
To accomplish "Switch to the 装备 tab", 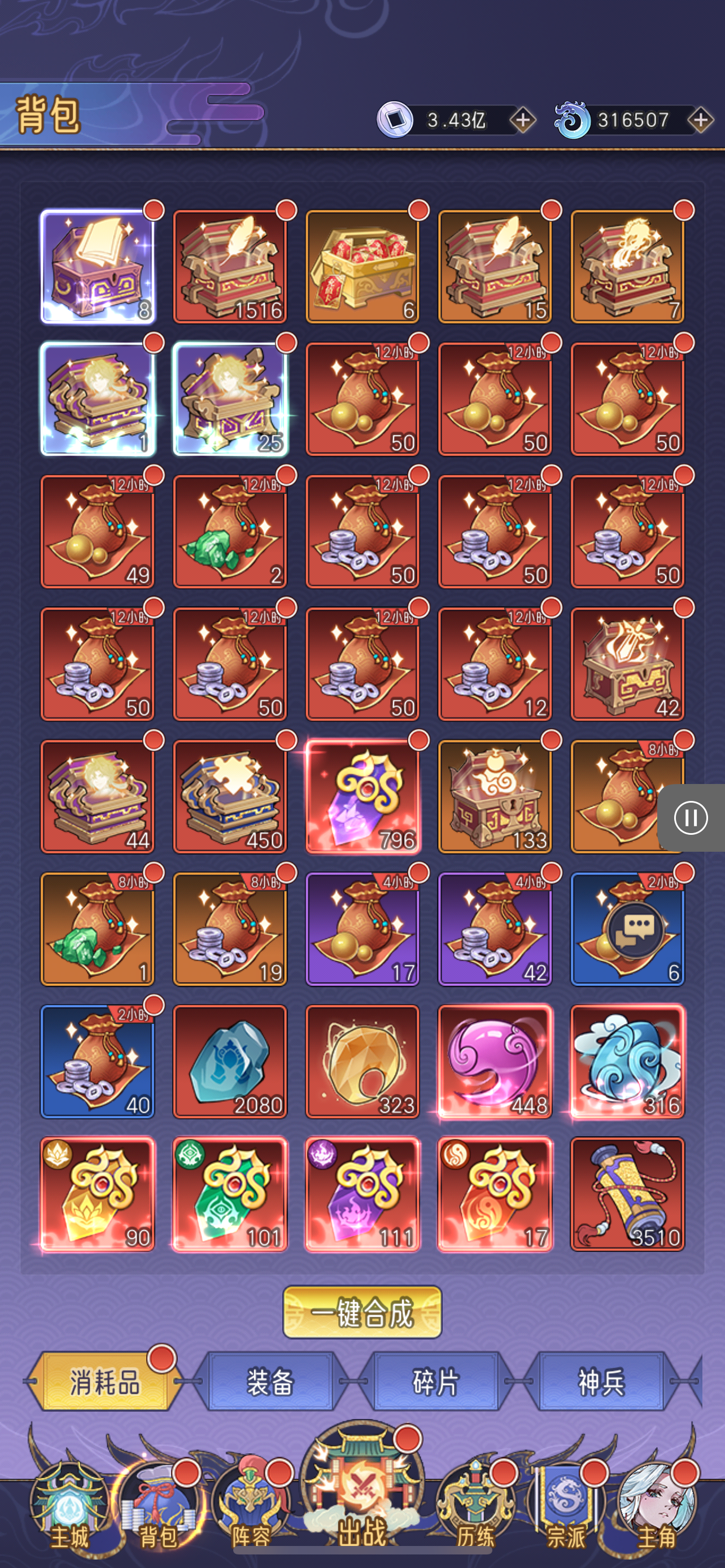I will [x=270, y=1382].
